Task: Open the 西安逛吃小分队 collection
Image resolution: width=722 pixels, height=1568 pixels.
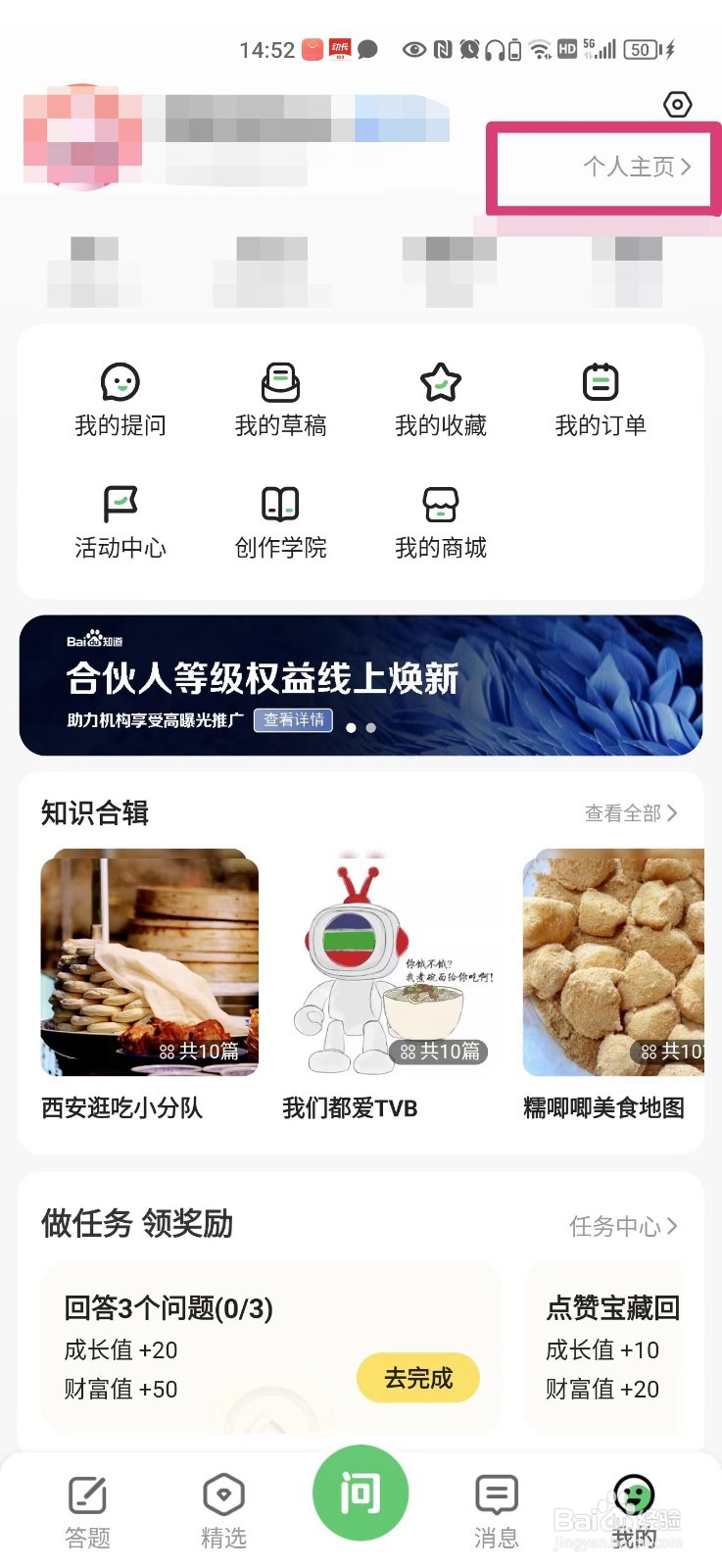Action: 148,963
